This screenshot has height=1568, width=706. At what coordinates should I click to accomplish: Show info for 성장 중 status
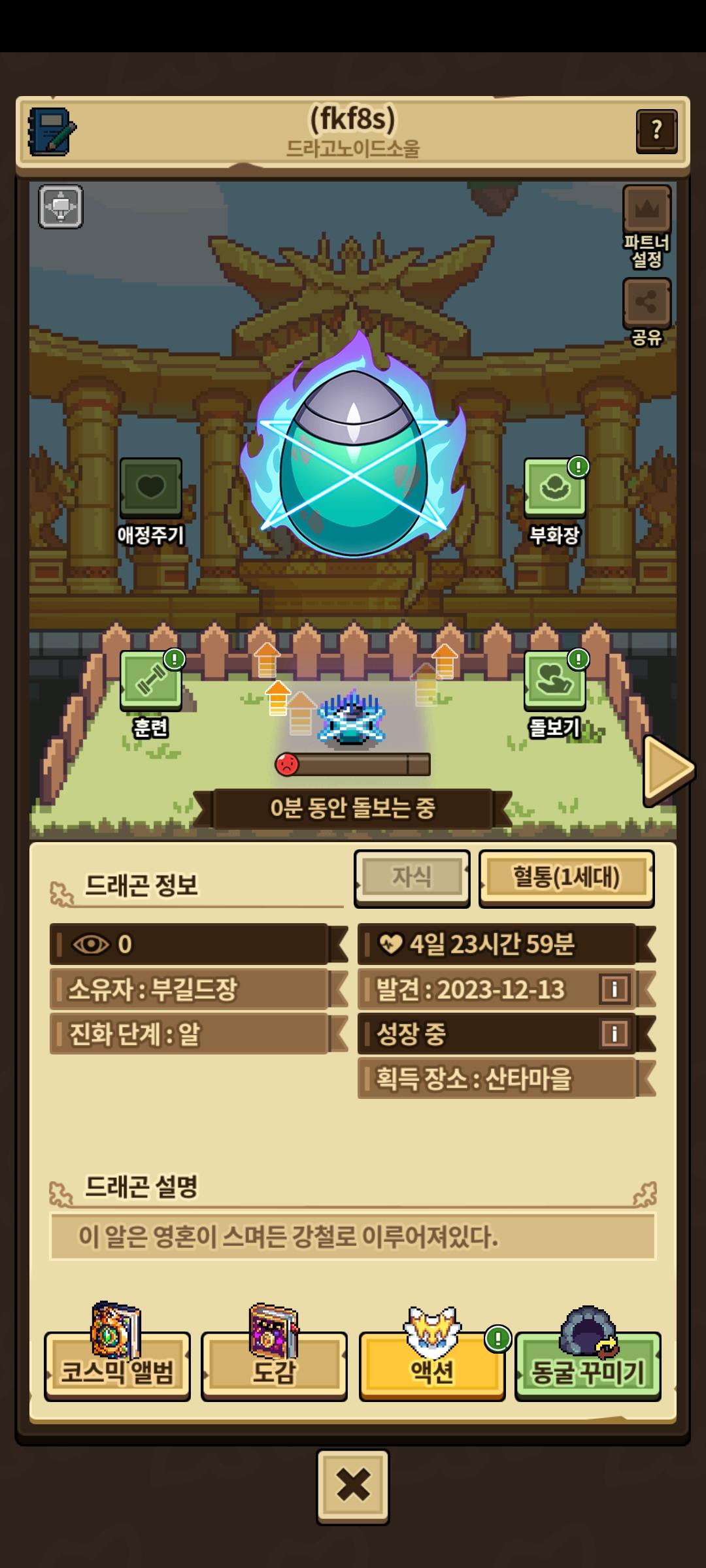coord(614,1033)
